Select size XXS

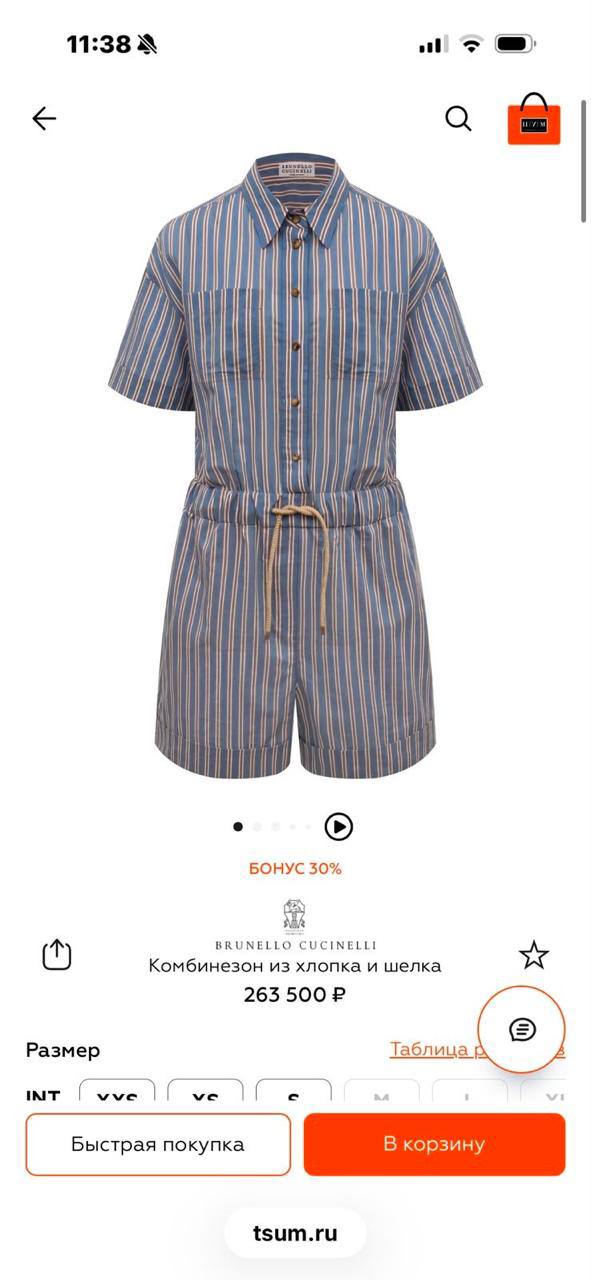(x=117, y=1092)
